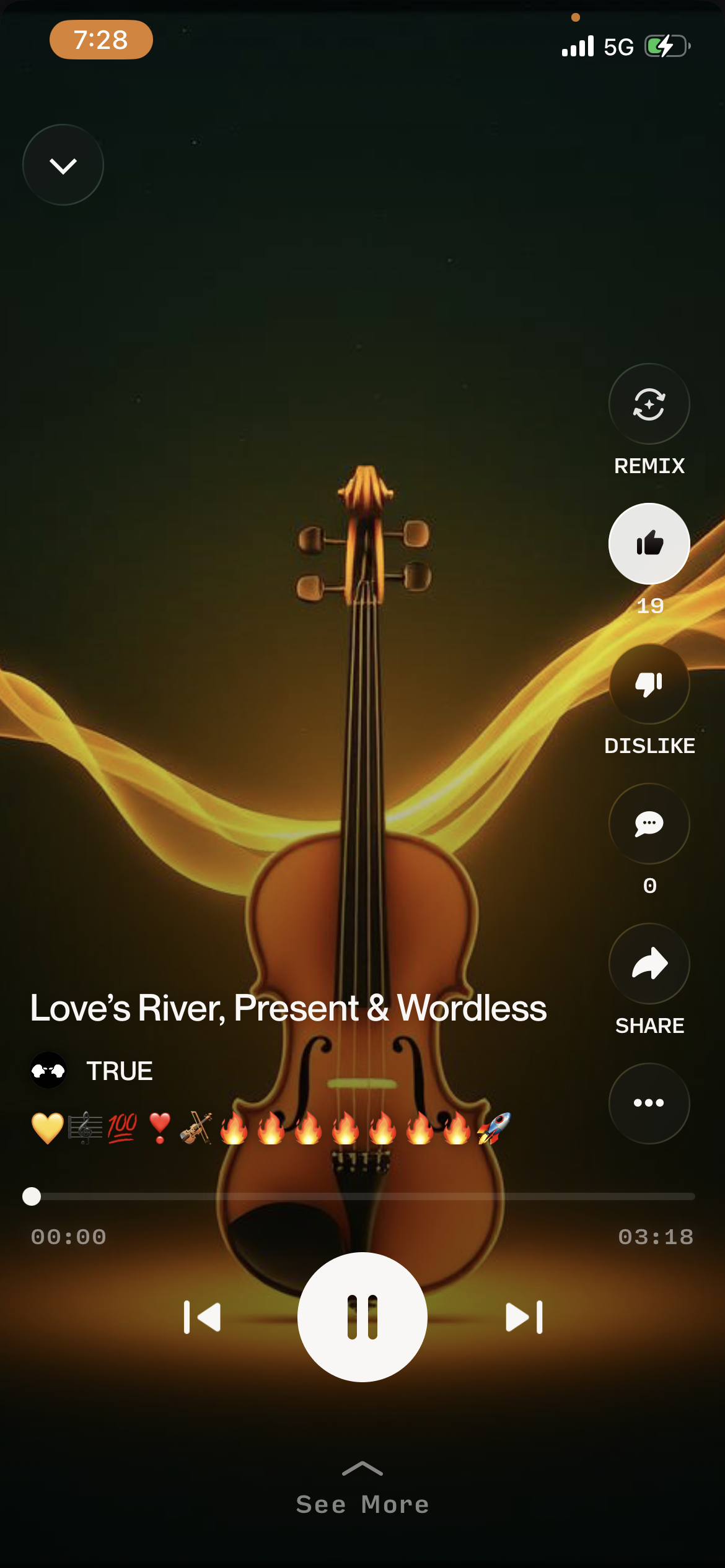Open the comments panel
725x1568 pixels.
(649, 824)
